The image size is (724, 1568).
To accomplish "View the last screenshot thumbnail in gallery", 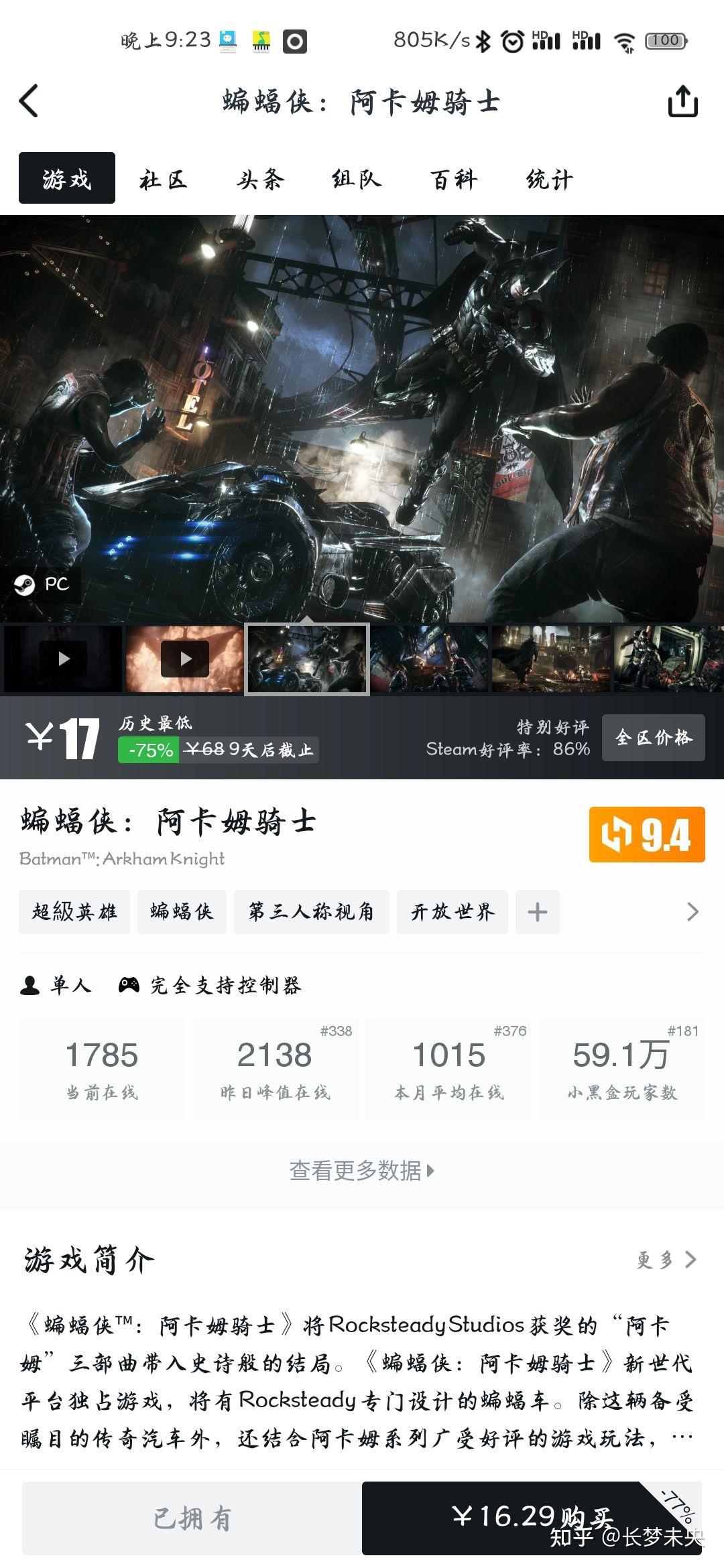I will tap(668, 659).
